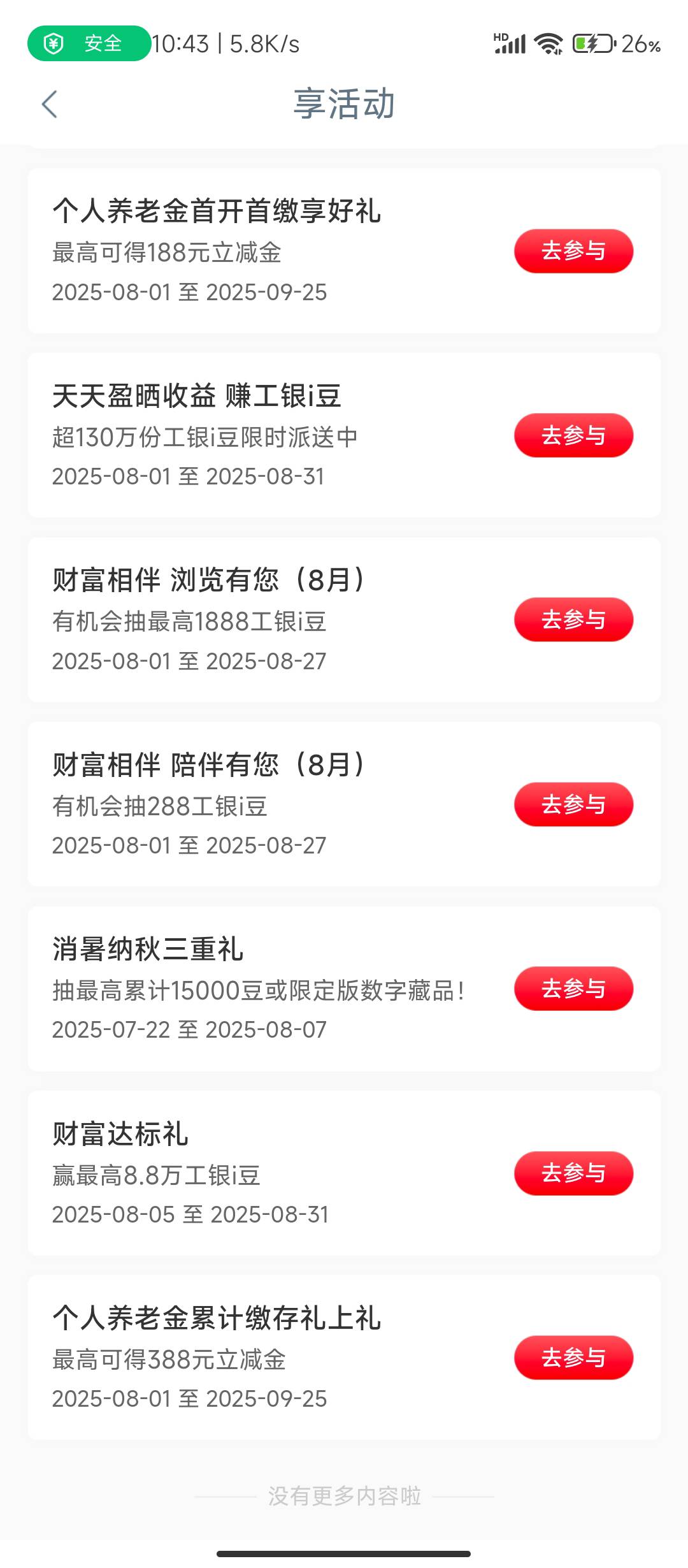Go back from the 享活动 page
Image resolution: width=688 pixels, height=1568 pixels.
(50, 105)
